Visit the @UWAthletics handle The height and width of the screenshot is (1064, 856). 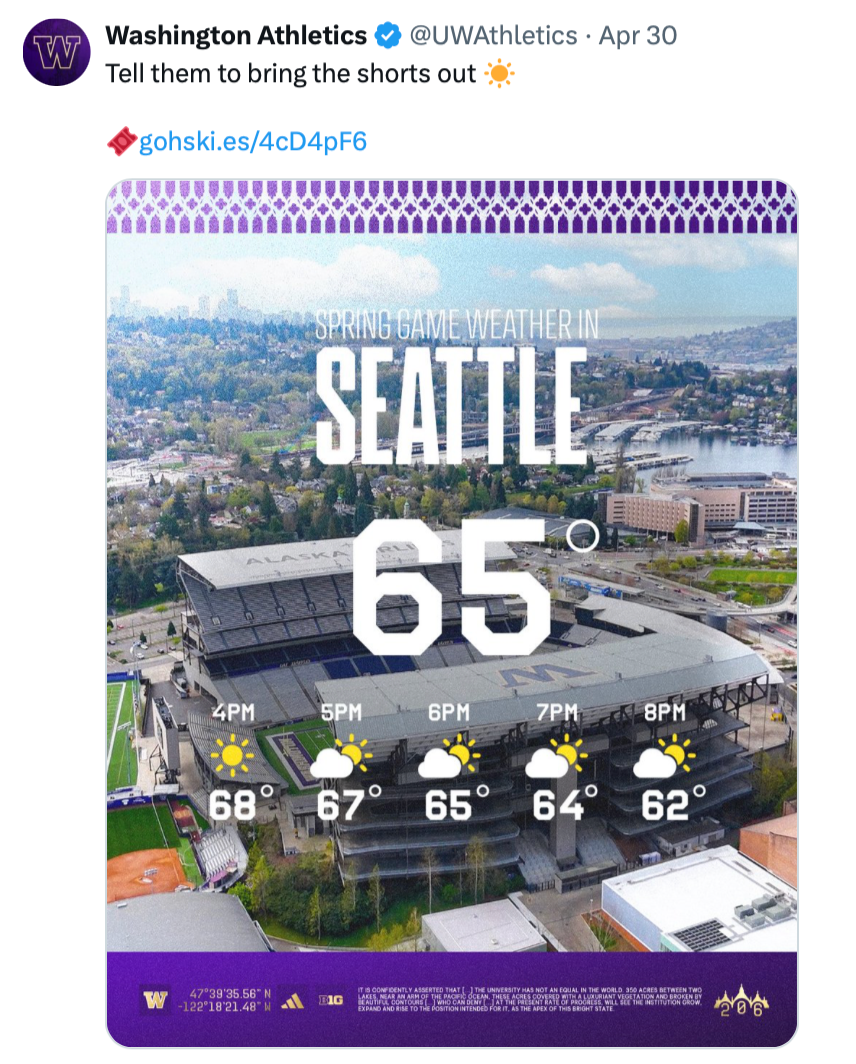coord(493,35)
